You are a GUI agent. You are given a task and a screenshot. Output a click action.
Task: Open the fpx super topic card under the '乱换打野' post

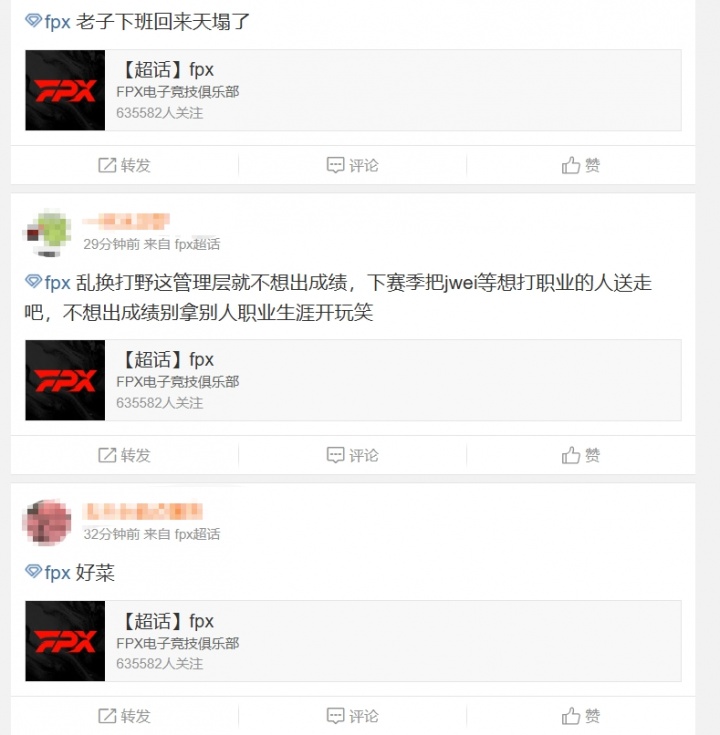(352, 380)
